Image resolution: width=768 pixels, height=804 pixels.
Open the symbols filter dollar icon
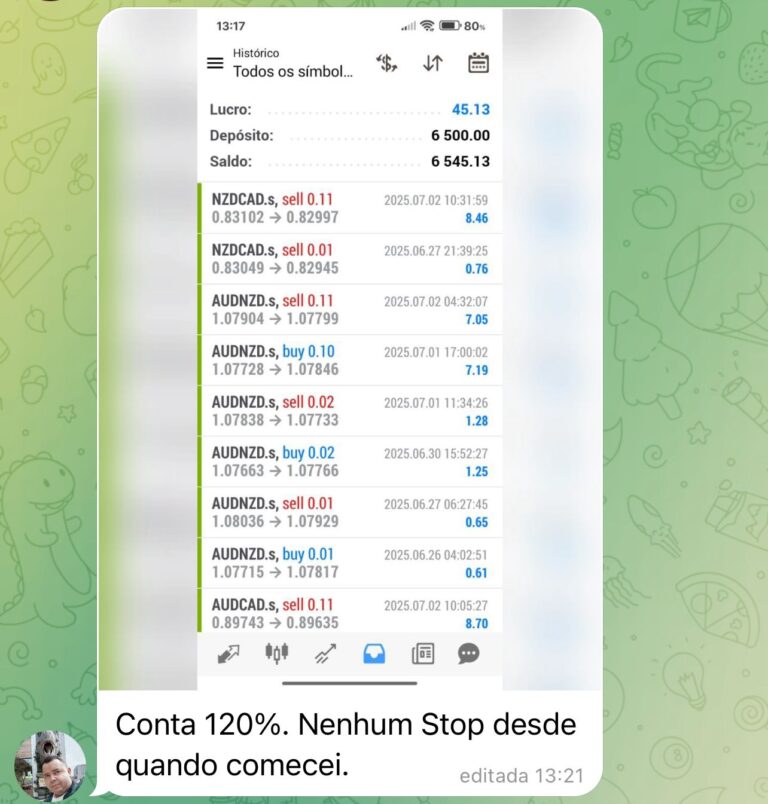(x=385, y=63)
